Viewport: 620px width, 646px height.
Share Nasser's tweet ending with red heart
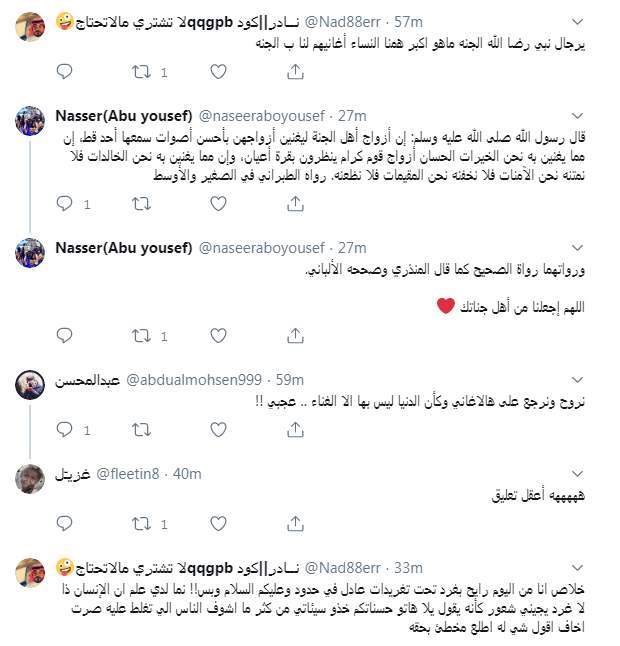(x=295, y=336)
